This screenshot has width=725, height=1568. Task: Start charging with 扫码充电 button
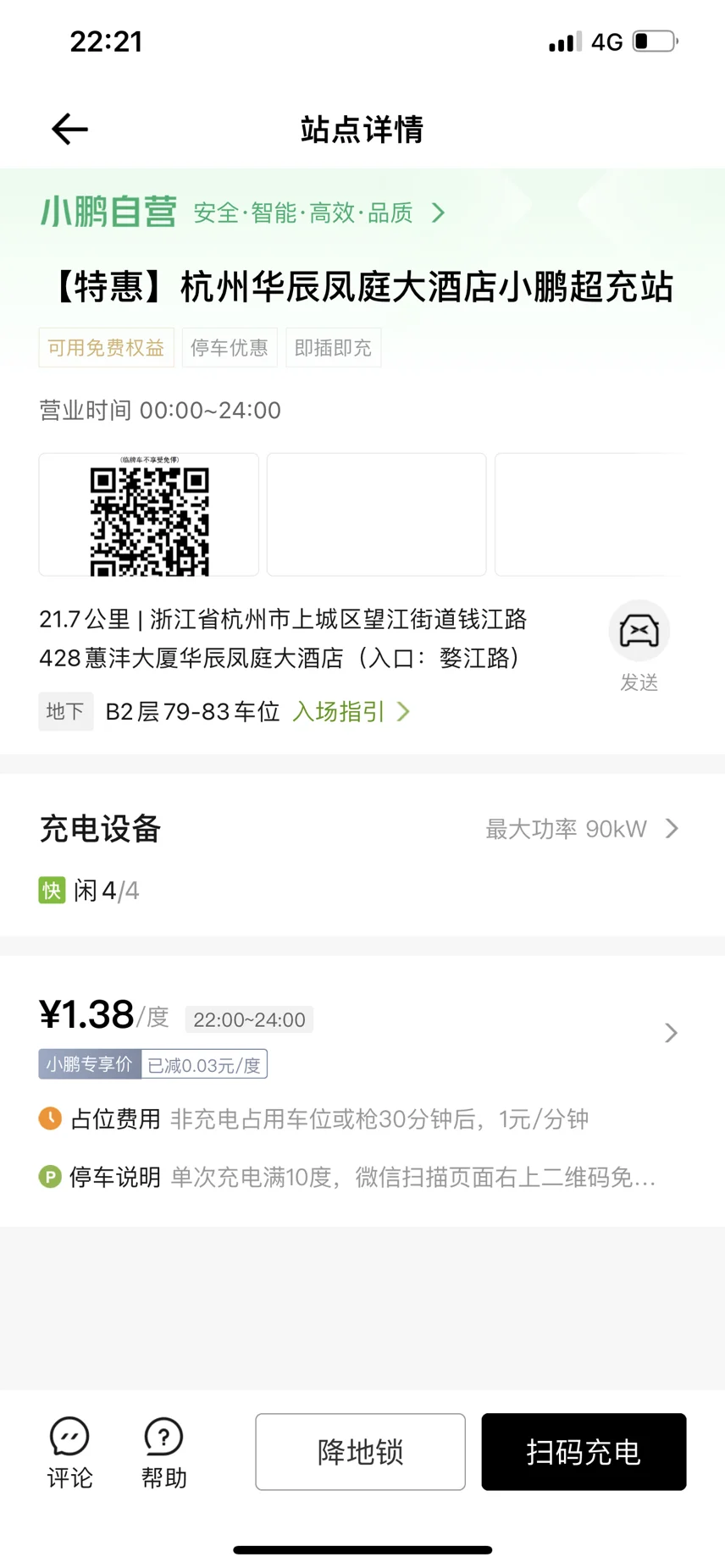[584, 1451]
